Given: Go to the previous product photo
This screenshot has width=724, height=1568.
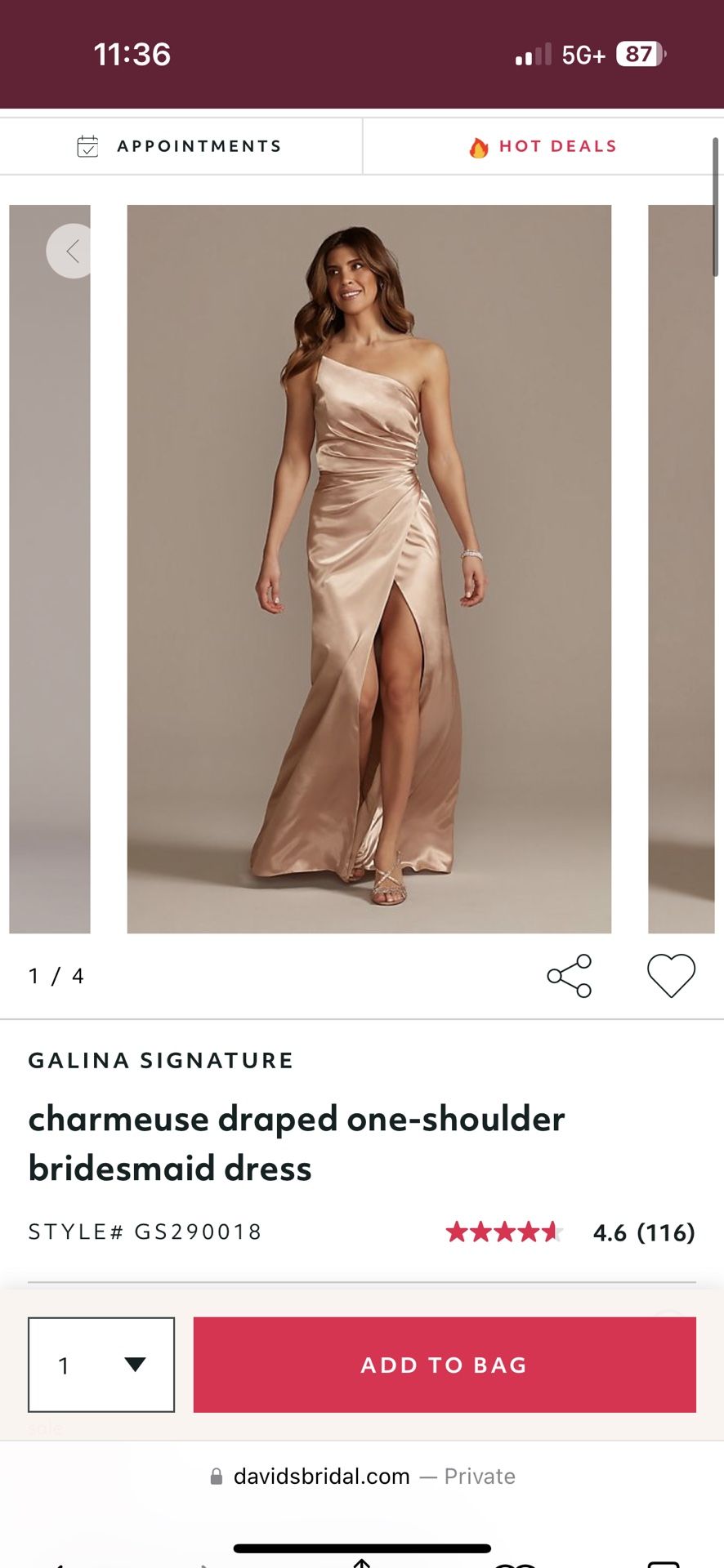Looking at the screenshot, I should pos(72,251).
